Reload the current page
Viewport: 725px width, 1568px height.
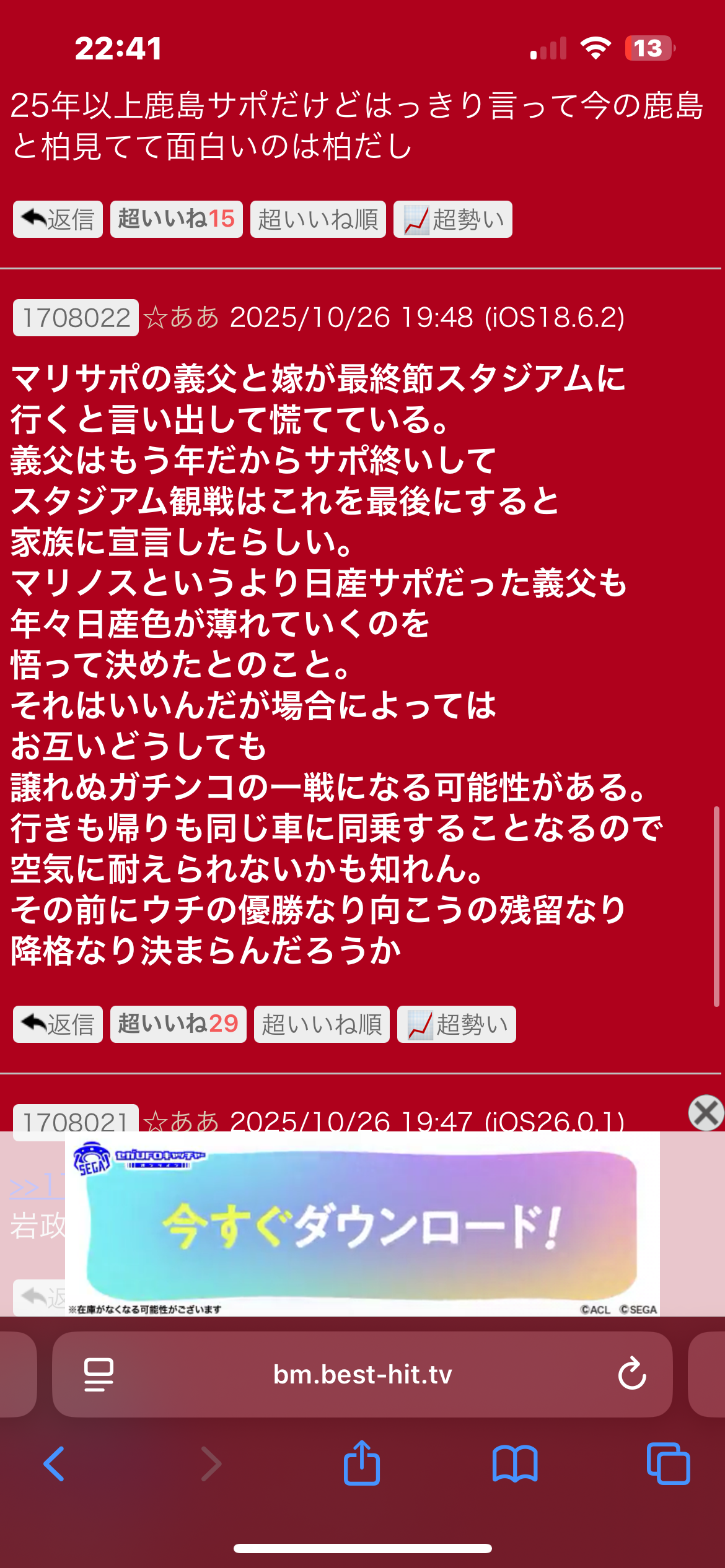tap(631, 1375)
